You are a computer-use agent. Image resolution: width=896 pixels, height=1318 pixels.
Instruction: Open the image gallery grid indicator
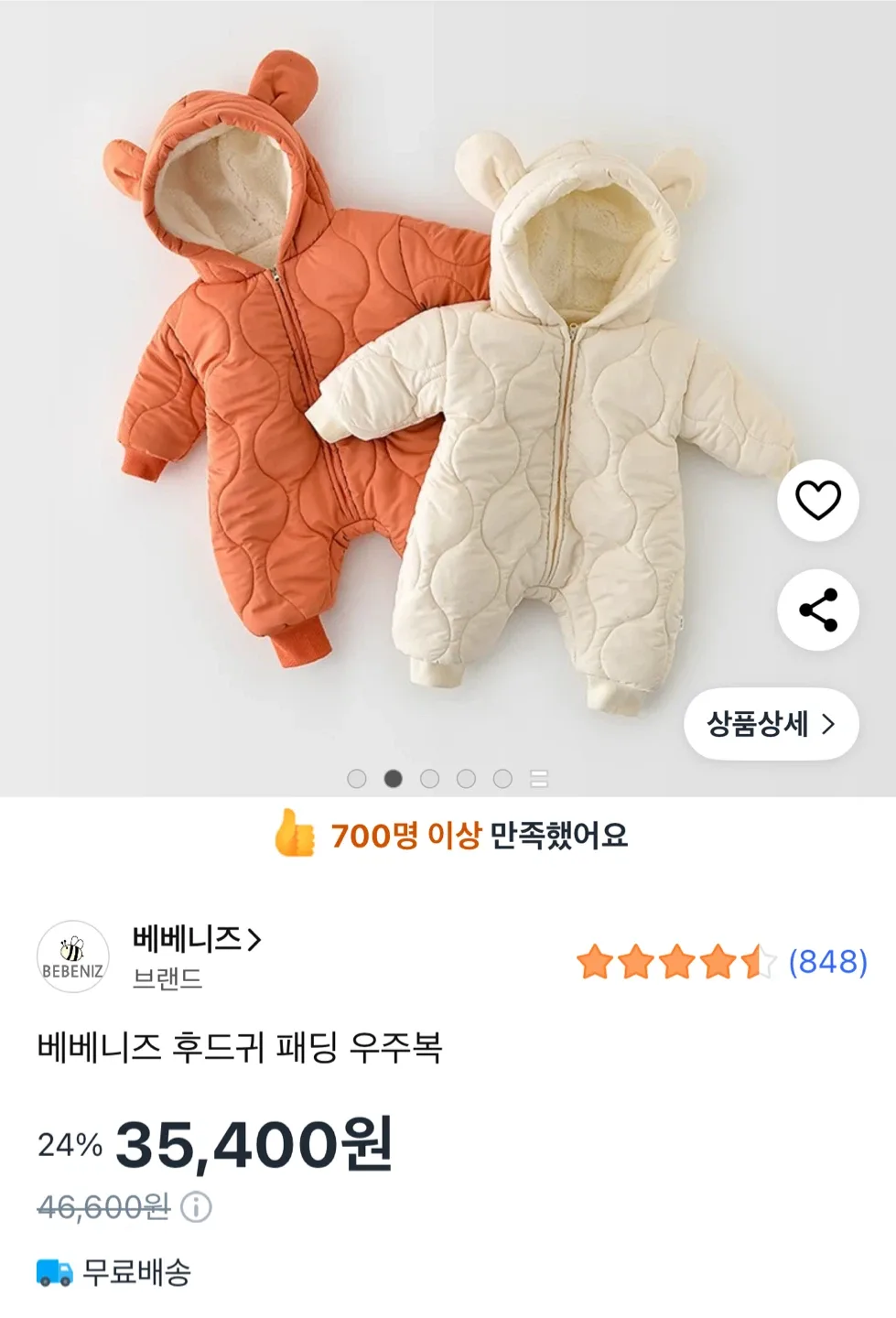click(x=539, y=779)
